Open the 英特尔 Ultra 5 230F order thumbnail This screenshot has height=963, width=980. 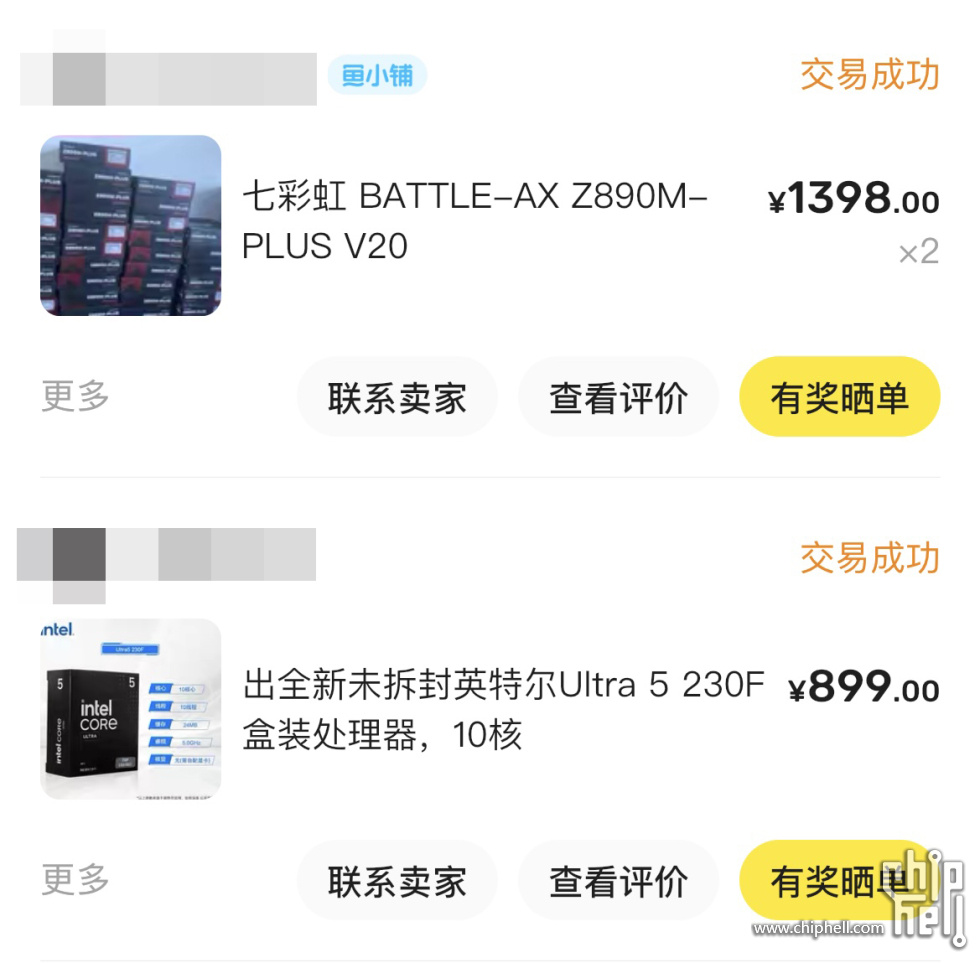[x=131, y=709]
